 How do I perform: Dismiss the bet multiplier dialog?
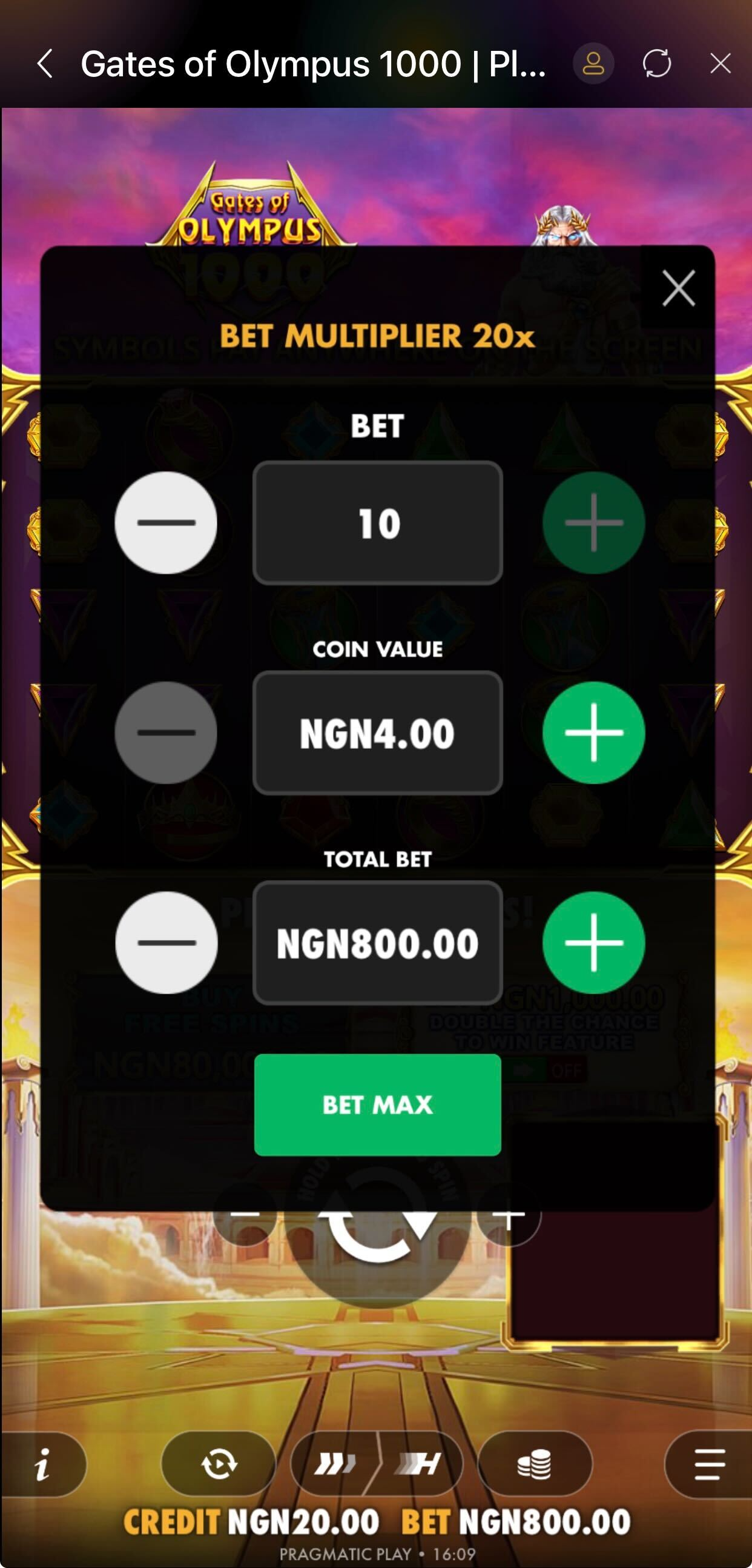tap(678, 288)
